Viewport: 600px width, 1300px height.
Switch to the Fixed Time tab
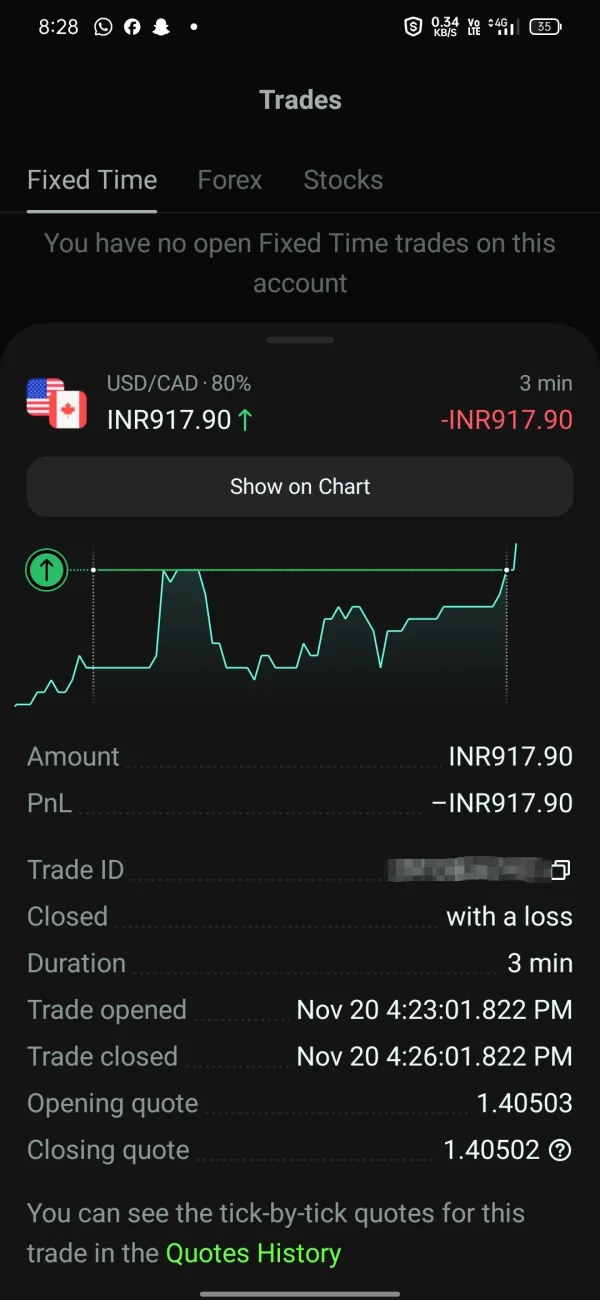pyautogui.click(x=92, y=180)
